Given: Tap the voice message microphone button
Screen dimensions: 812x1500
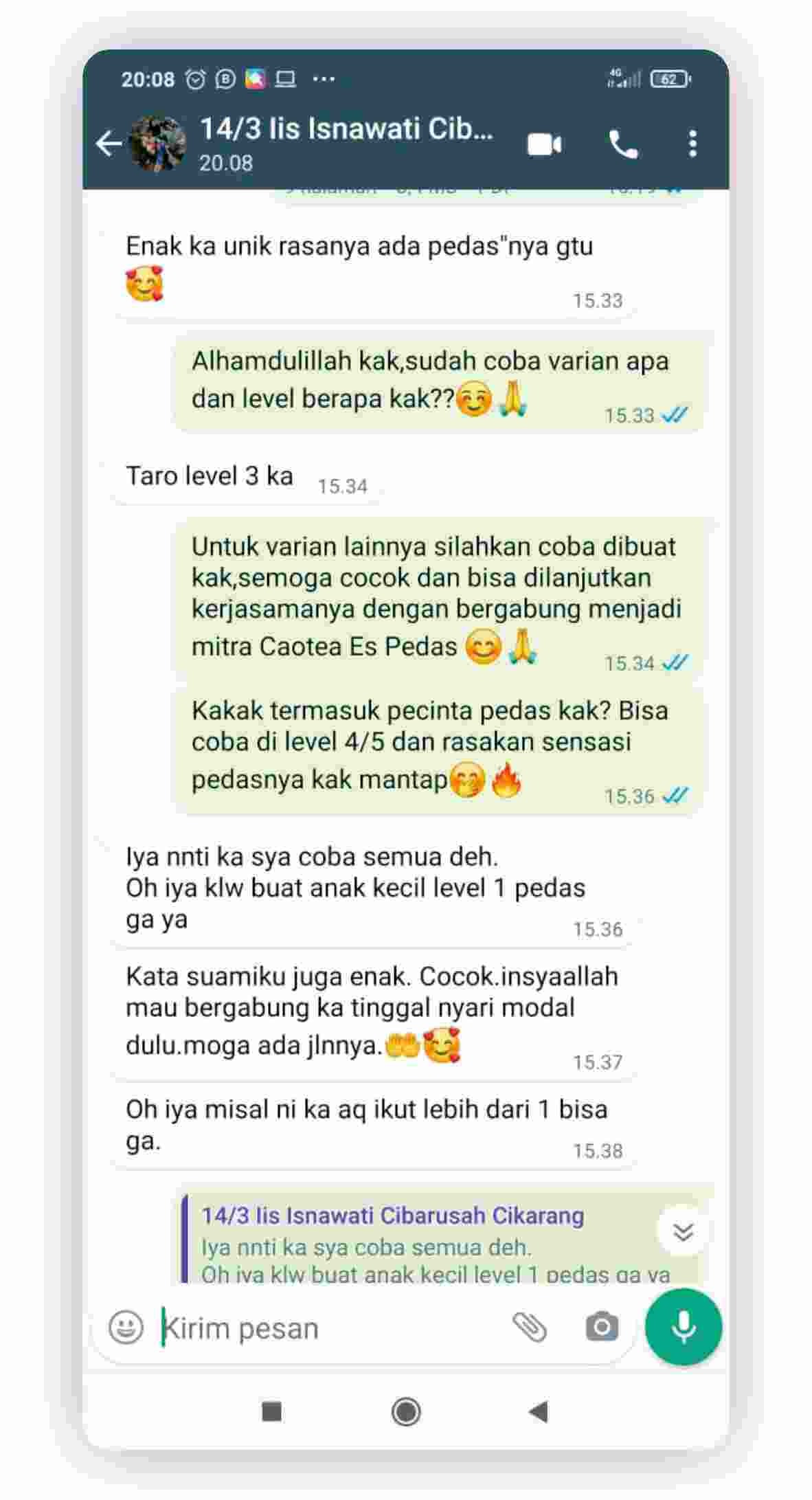Looking at the screenshot, I should (x=684, y=1327).
